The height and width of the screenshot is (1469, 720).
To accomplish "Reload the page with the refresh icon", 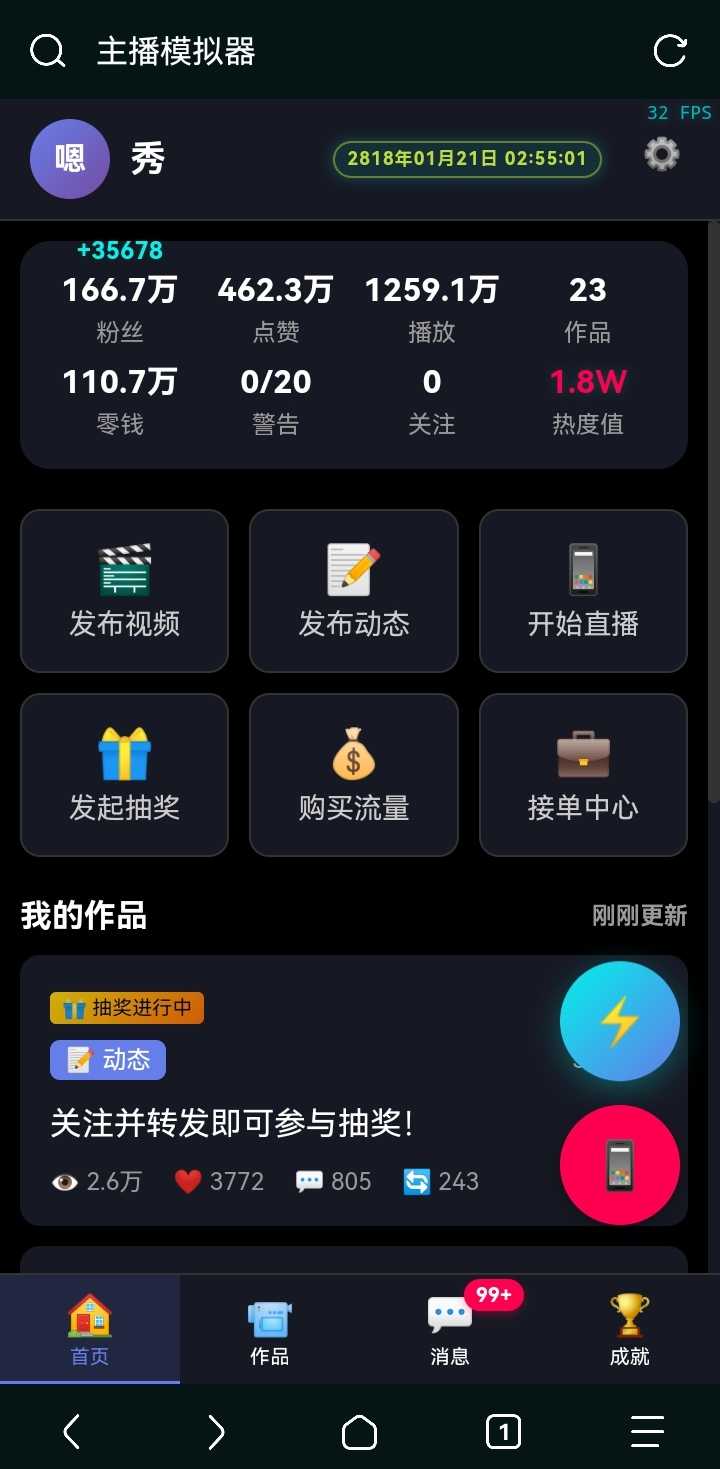I will tap(669, 51).
